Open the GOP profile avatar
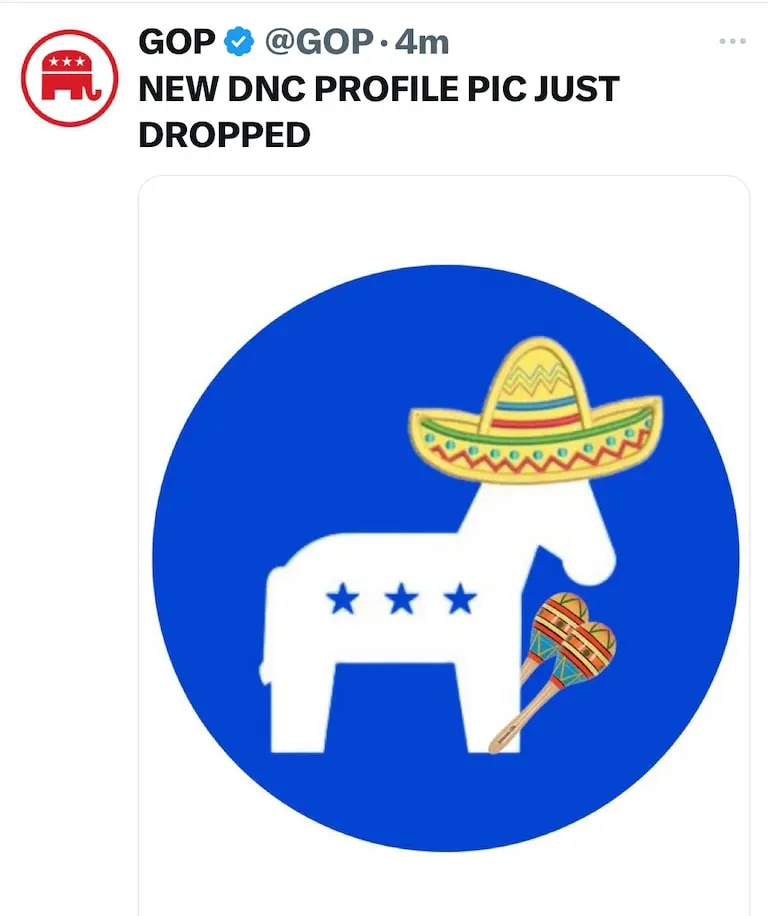 70,79
